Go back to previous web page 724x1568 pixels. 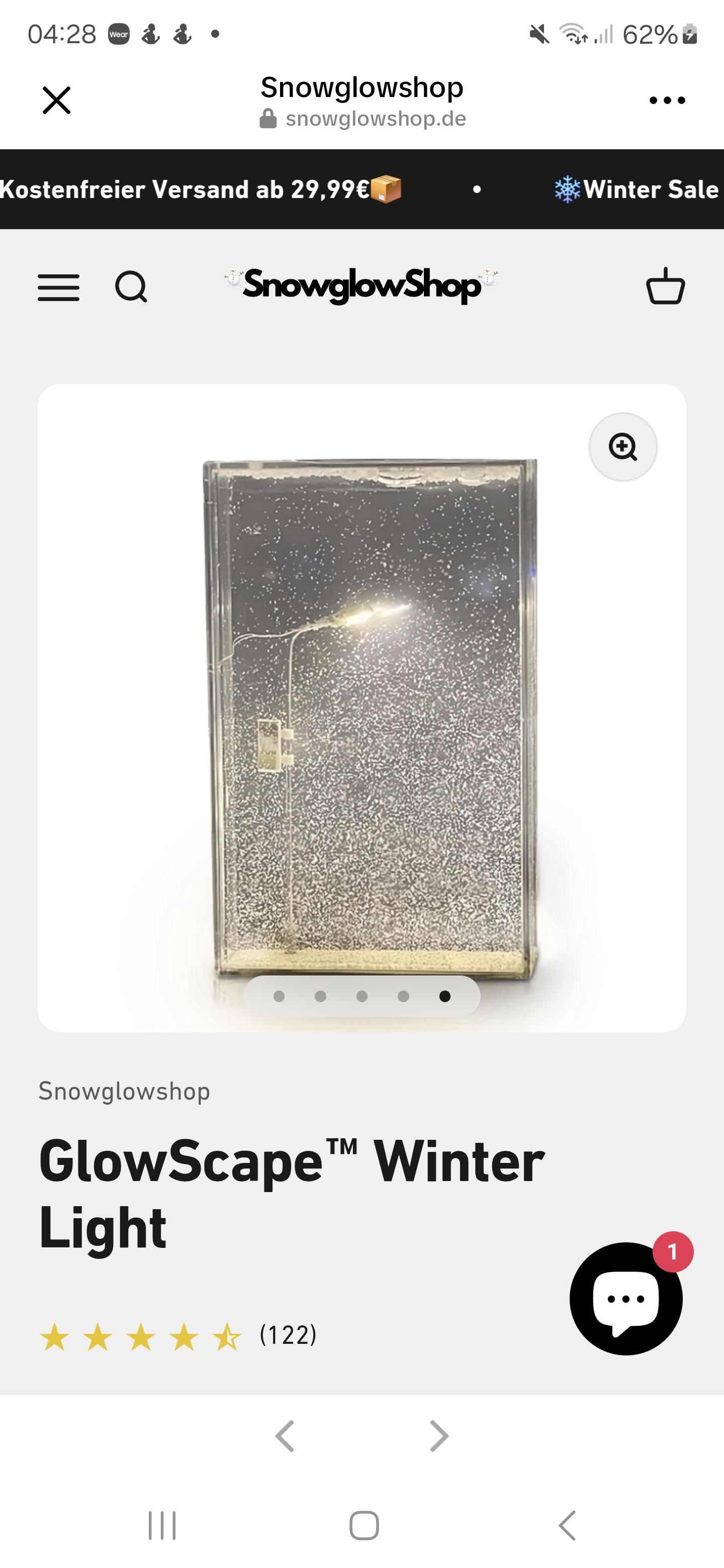coord(285,1436)
